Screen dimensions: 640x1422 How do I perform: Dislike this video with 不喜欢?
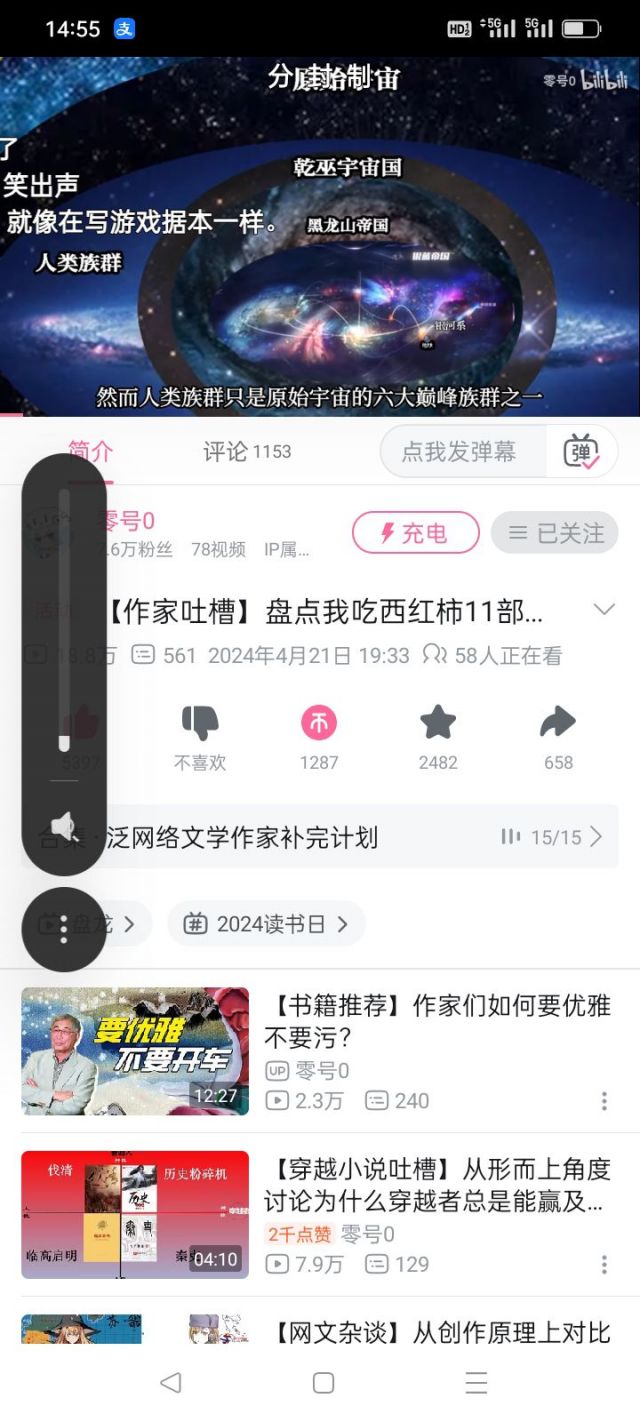click(200, 737)
